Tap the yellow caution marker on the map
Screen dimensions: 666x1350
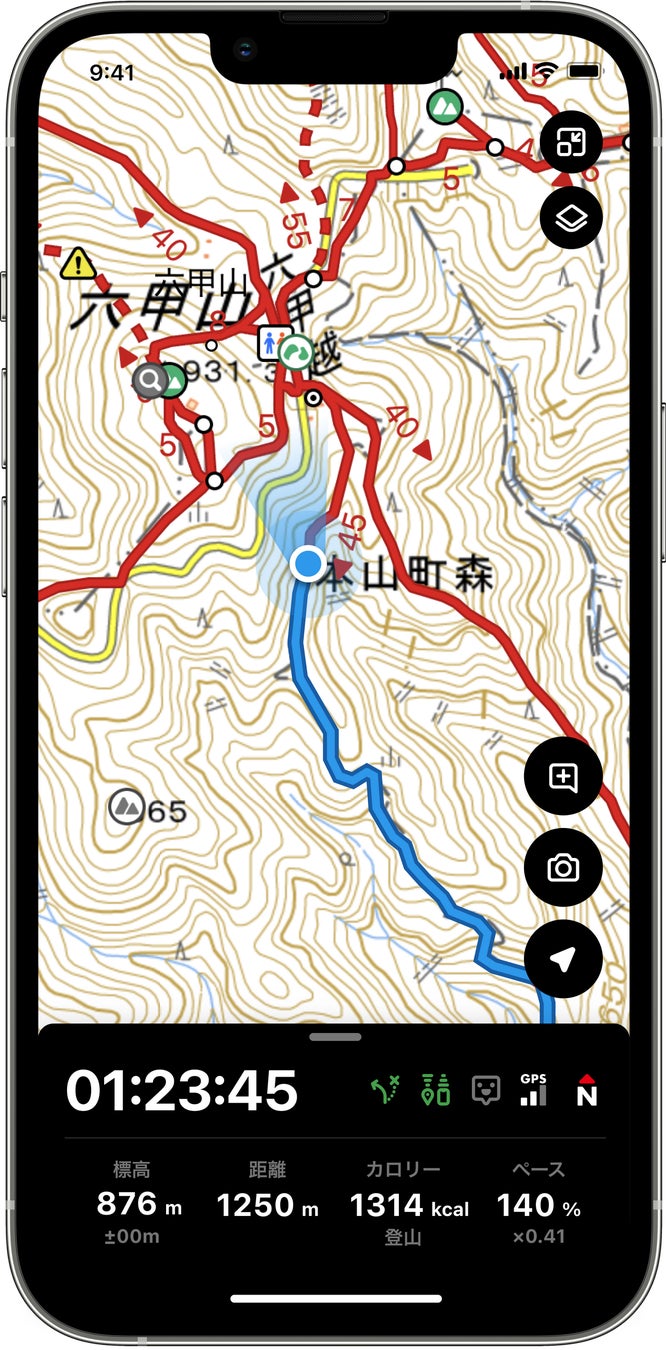tap(77, 264)
